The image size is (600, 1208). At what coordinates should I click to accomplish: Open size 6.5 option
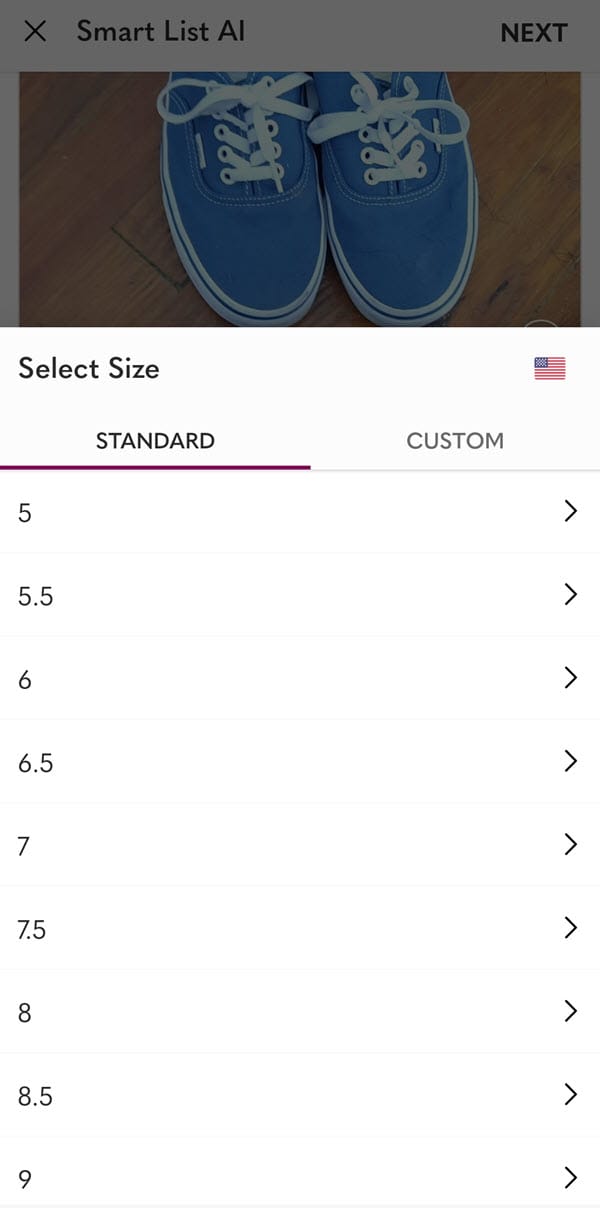click(x=300, y=763)
